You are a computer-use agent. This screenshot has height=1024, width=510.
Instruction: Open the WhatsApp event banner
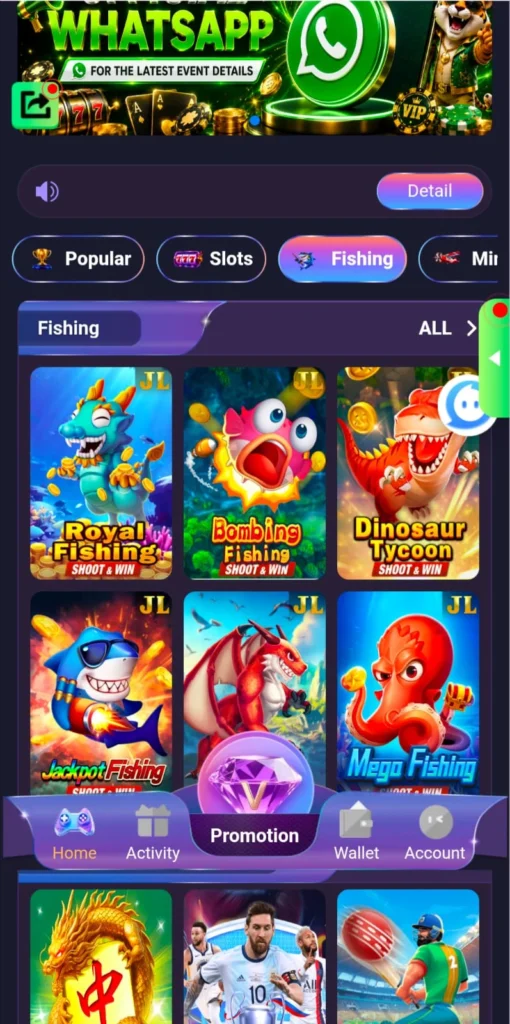(255, 68)
